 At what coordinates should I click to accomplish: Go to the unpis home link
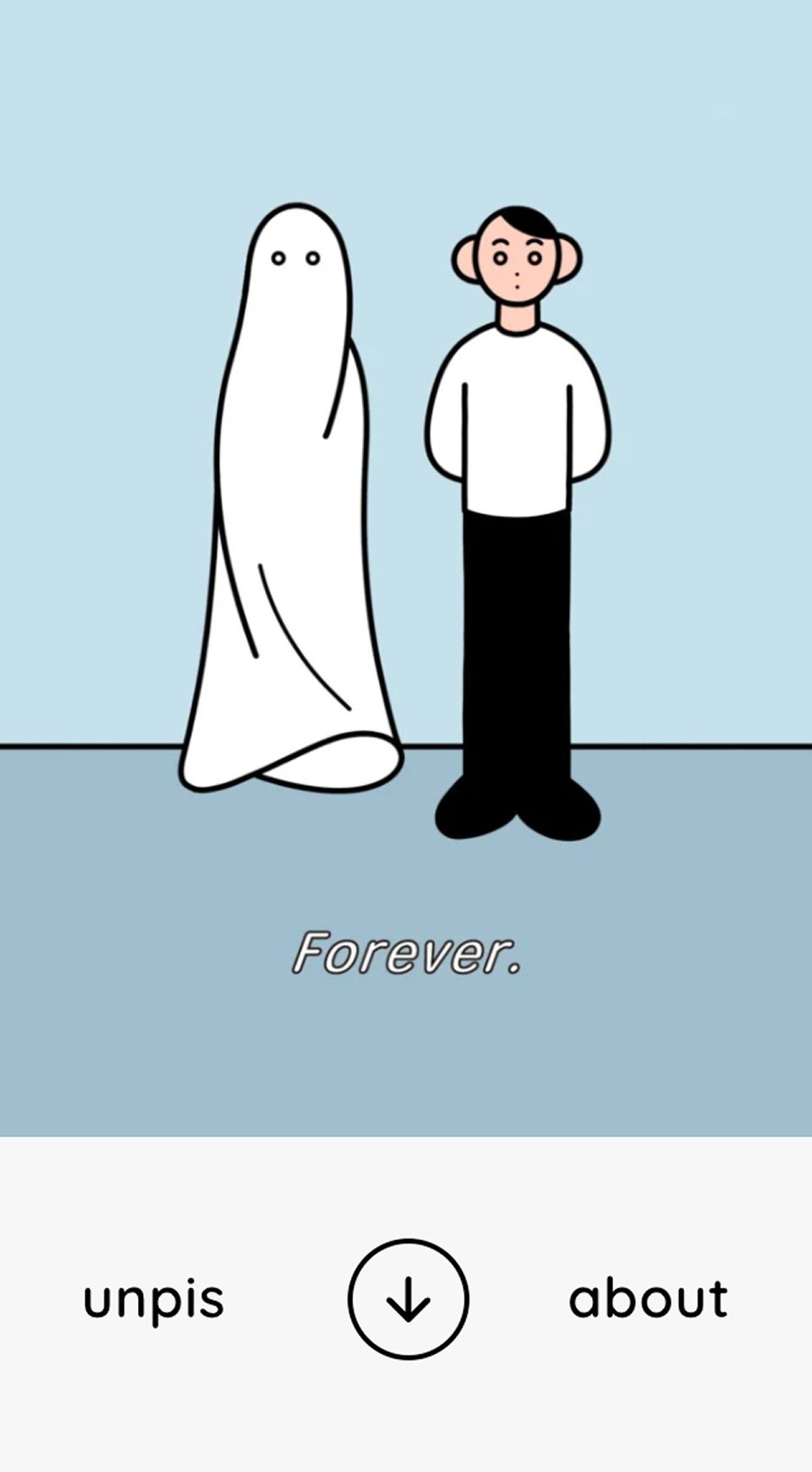153,1300
